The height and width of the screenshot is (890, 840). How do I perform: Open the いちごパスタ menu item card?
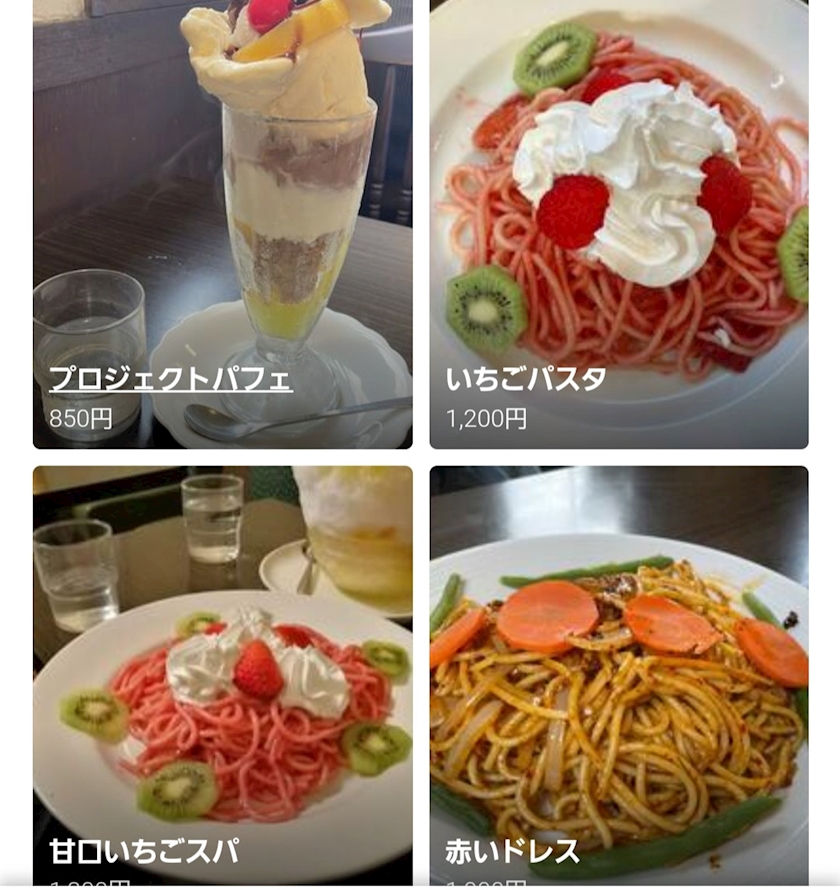click(x=619, y=224)
